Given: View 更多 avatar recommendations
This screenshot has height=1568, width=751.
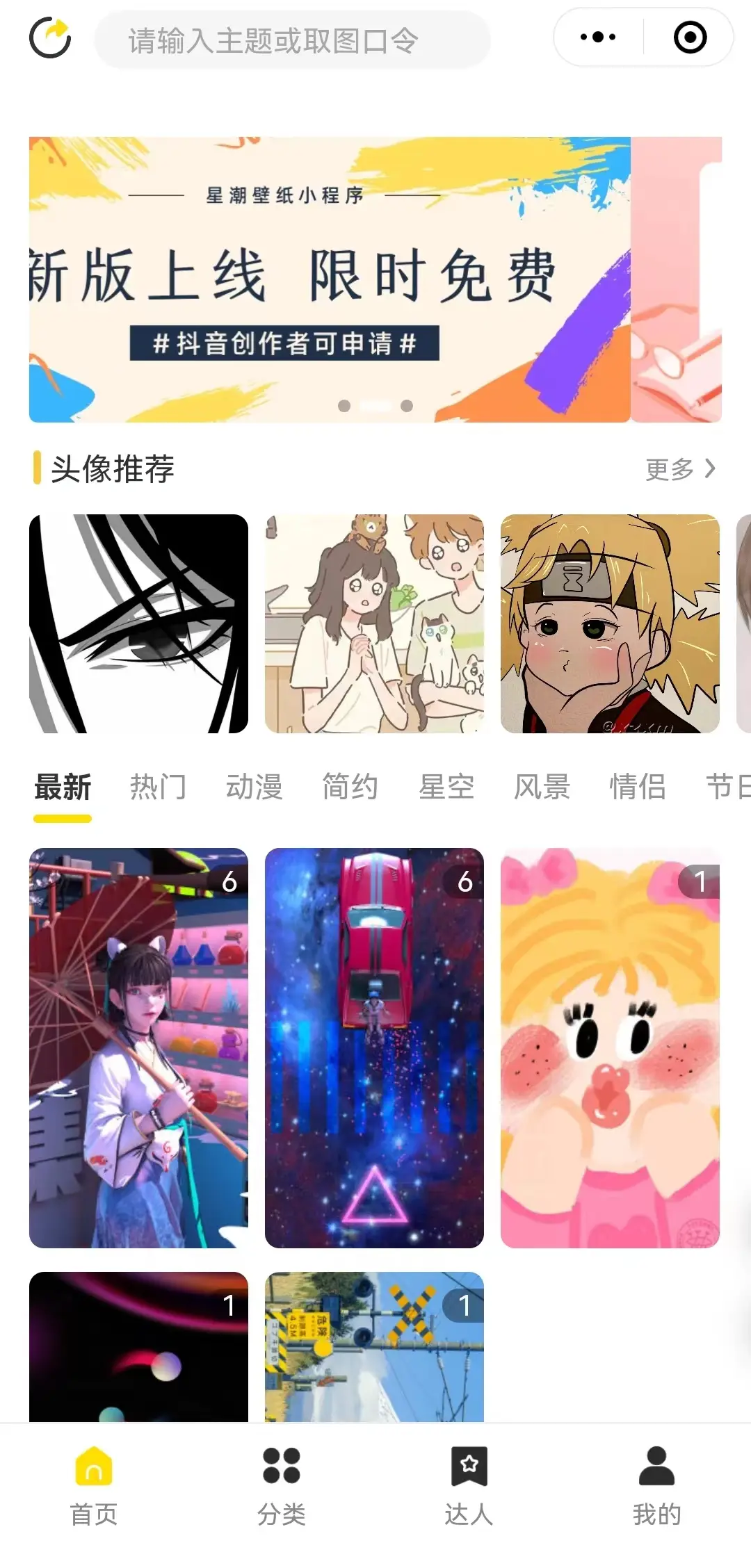Looking at the screenshot, I should pos(679,469).
